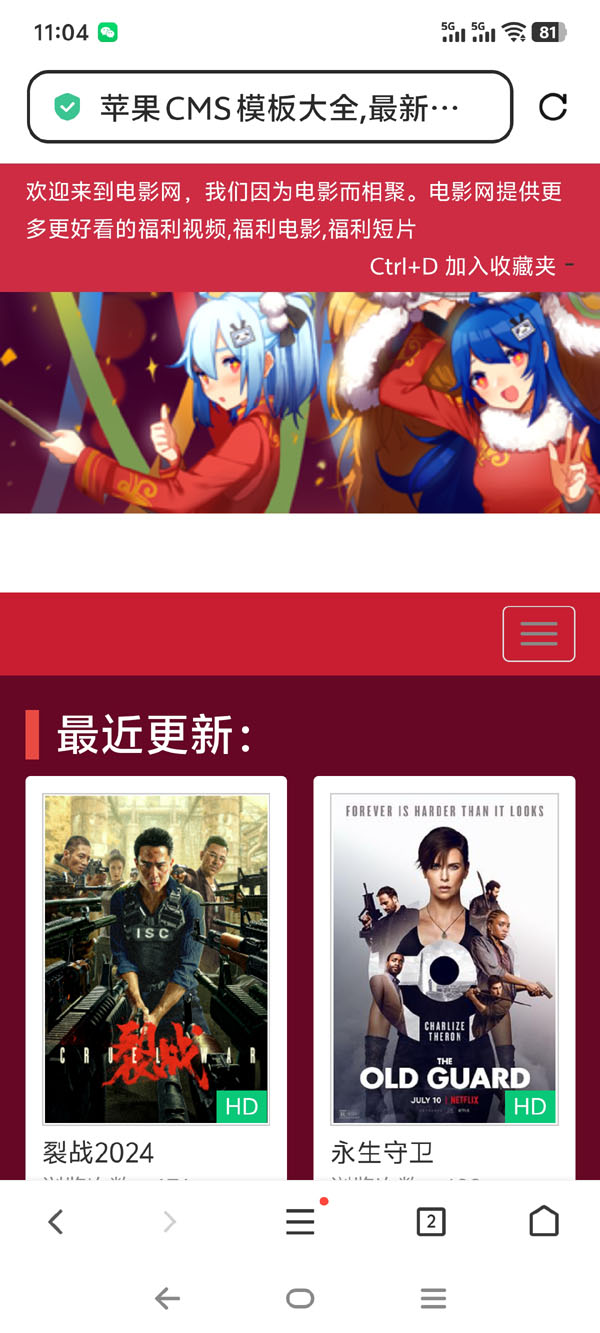Tap the address bar showing 苹果CMS模板大全

(x=270, y=107)
